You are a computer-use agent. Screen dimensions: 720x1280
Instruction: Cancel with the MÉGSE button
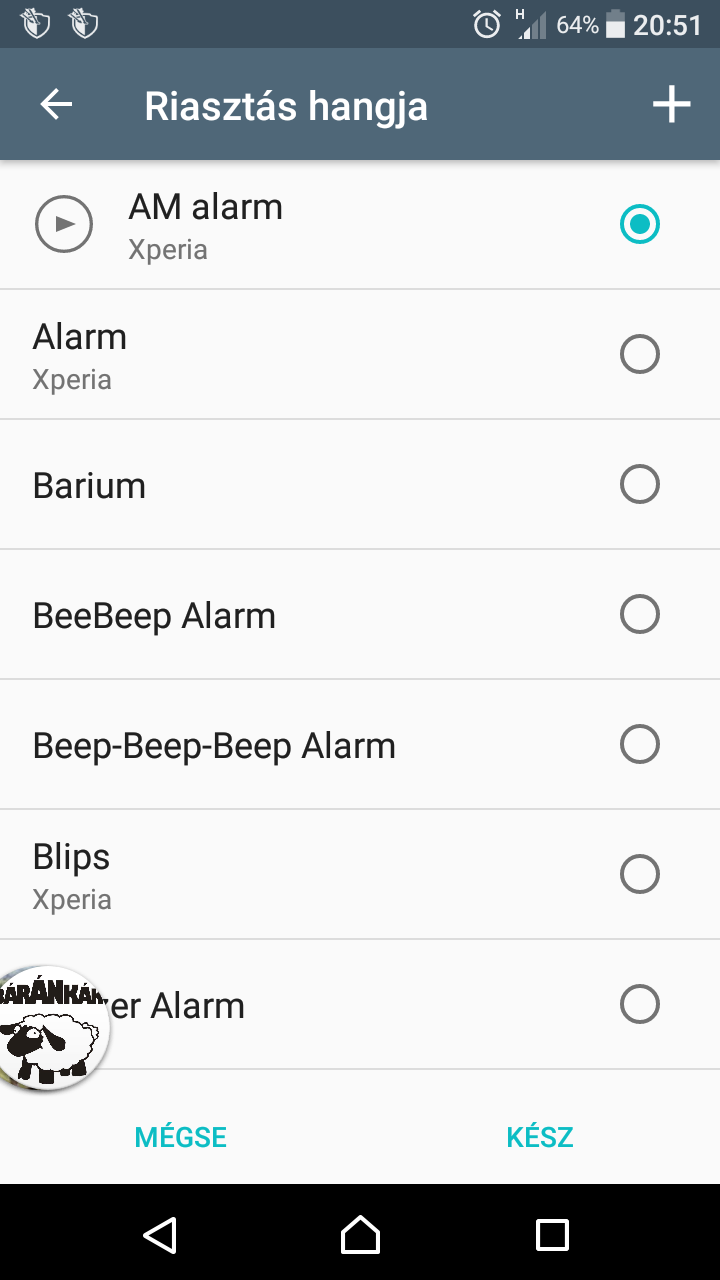tap(181, 1137)
